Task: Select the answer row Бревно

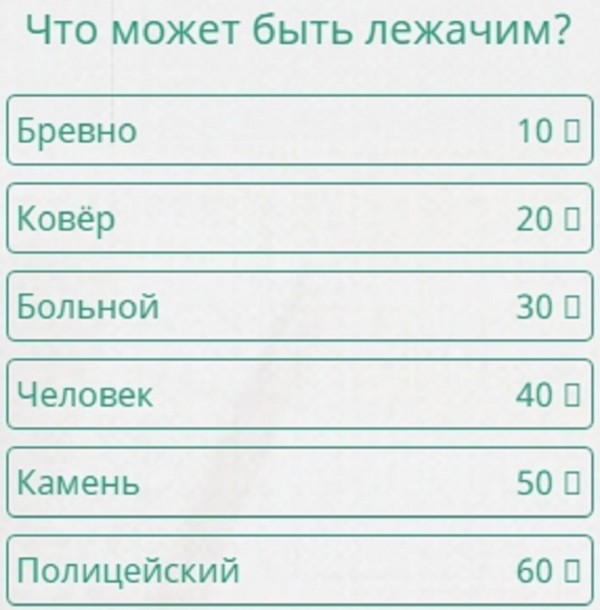Action: coord(300,131)
